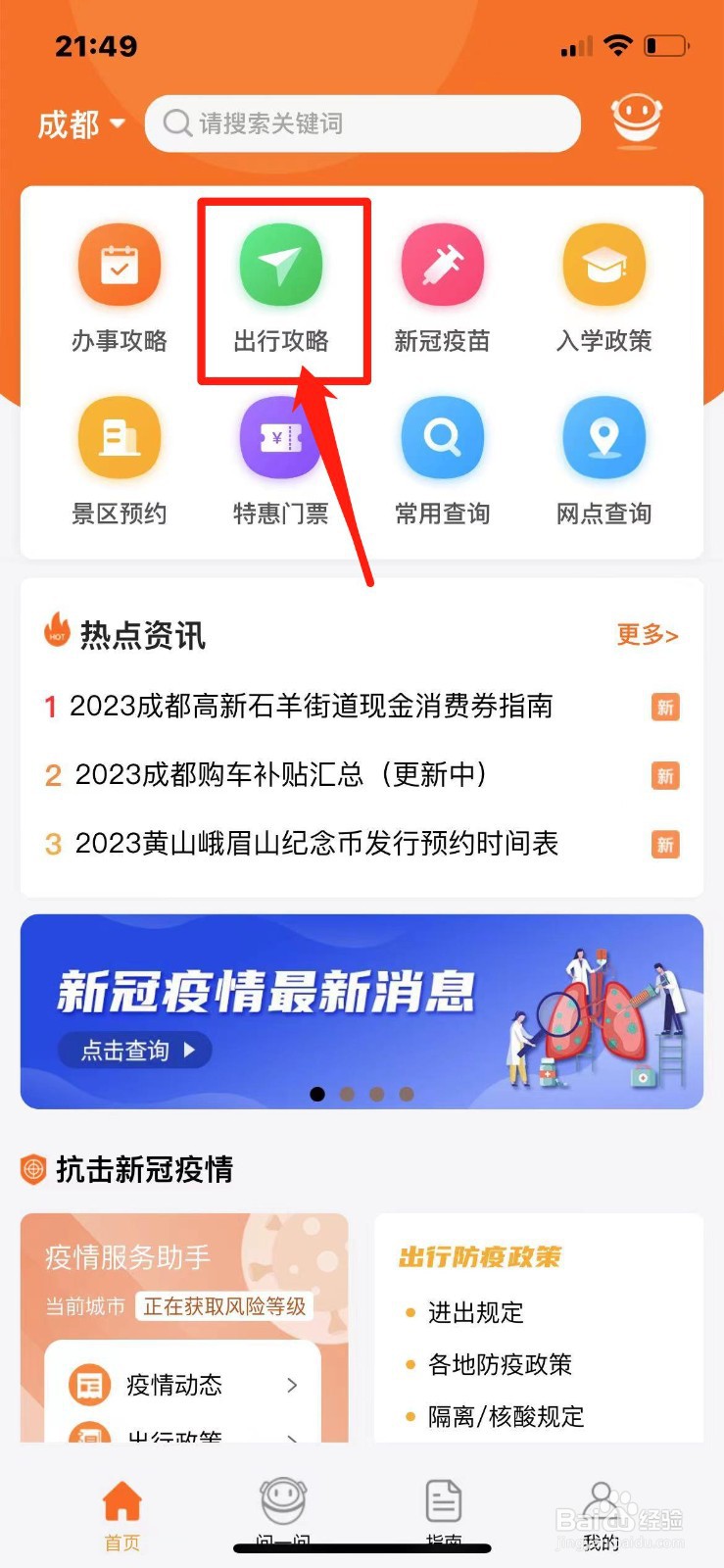Select the second carousel dot on banner

pyautogui.click(x=347, y=1094)
